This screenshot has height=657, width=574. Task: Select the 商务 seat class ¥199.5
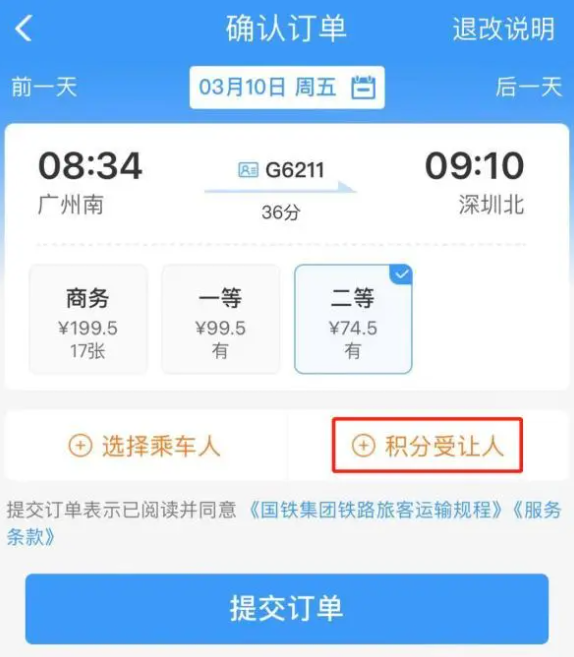point(88,319)
